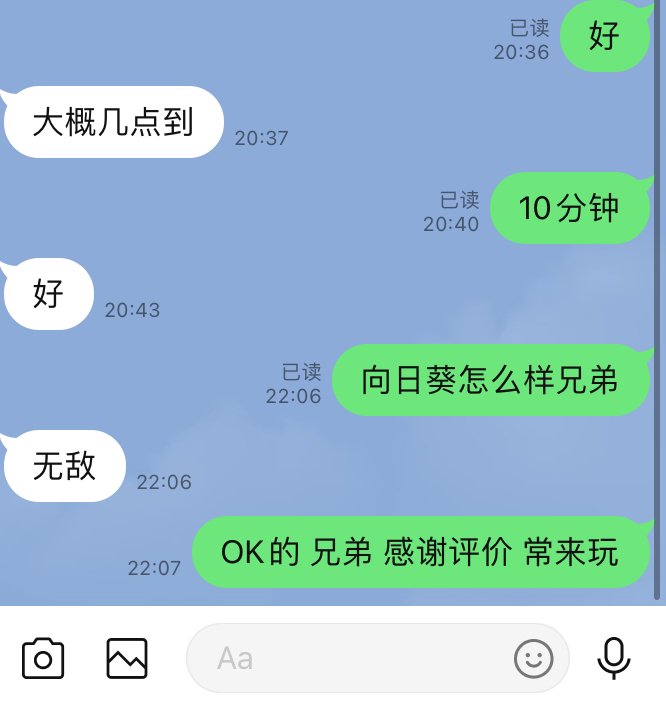Record a voice message with the microphone
The width and height of the screenshot is (666, 708).
[613, 658]
